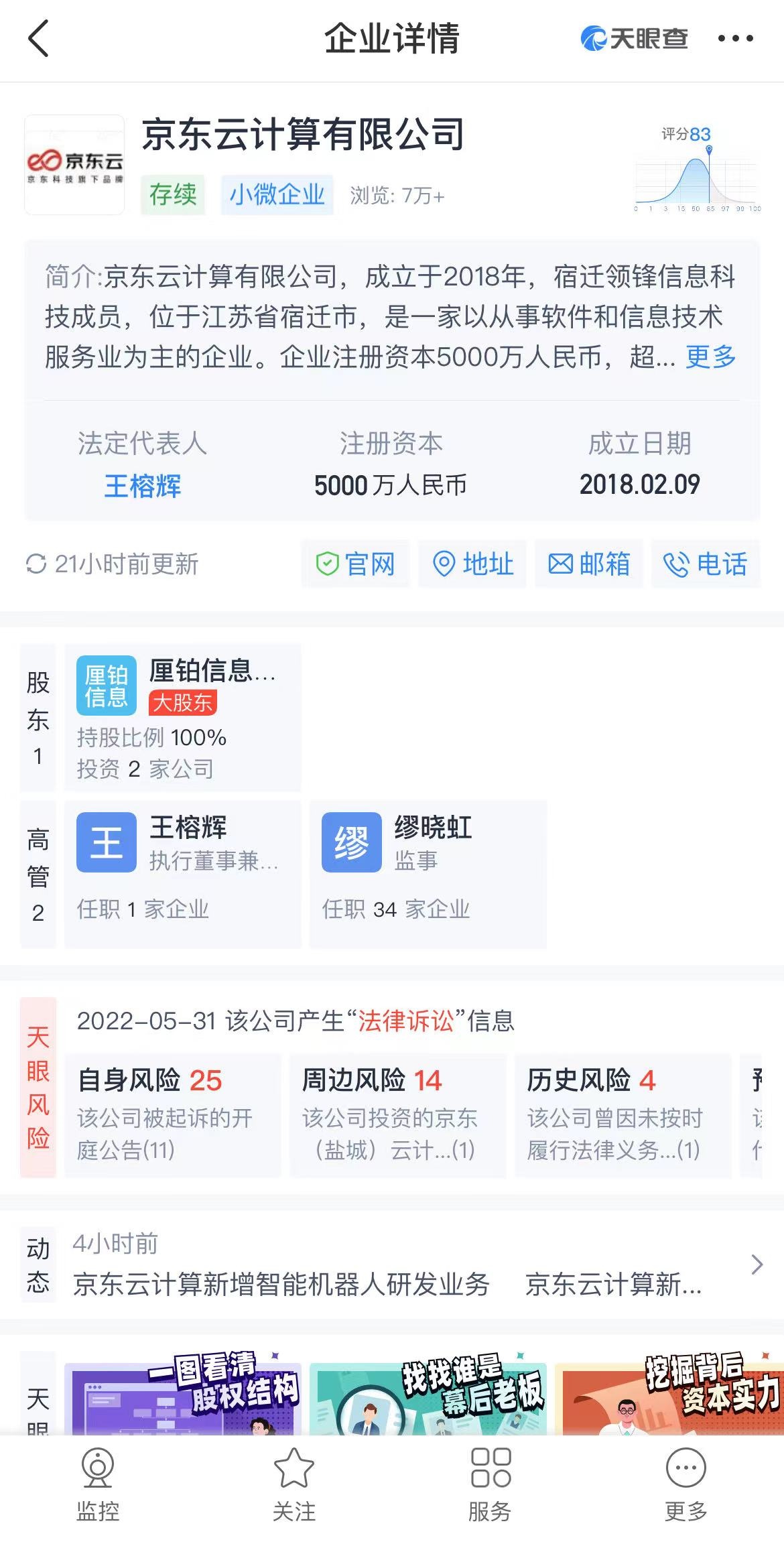View 周边风险 14 details
The width and height of the screenshot is (784, 1552).
click(x=398, y=1115)
